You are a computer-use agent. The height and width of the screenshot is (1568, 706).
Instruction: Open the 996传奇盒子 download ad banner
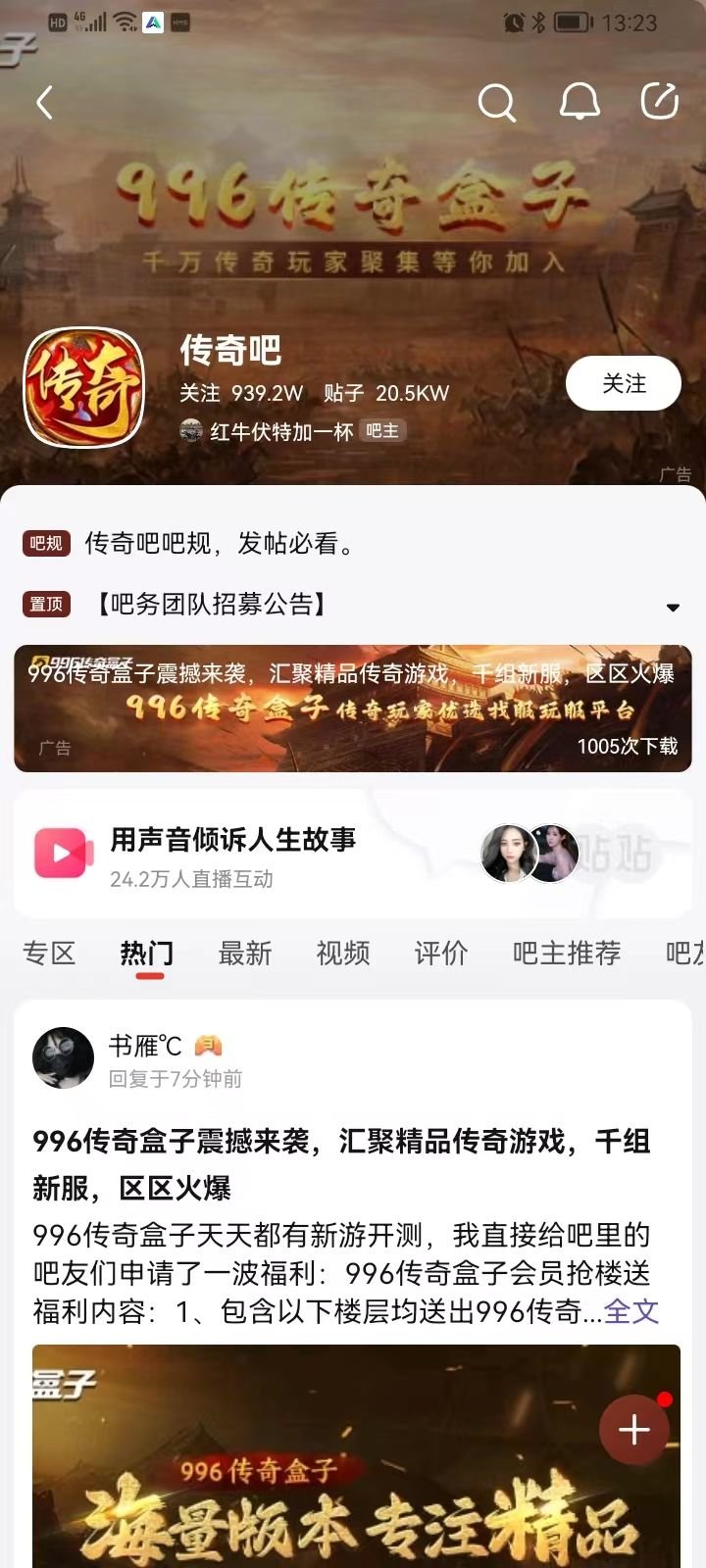pyautogui.click(x=353, y=709)
